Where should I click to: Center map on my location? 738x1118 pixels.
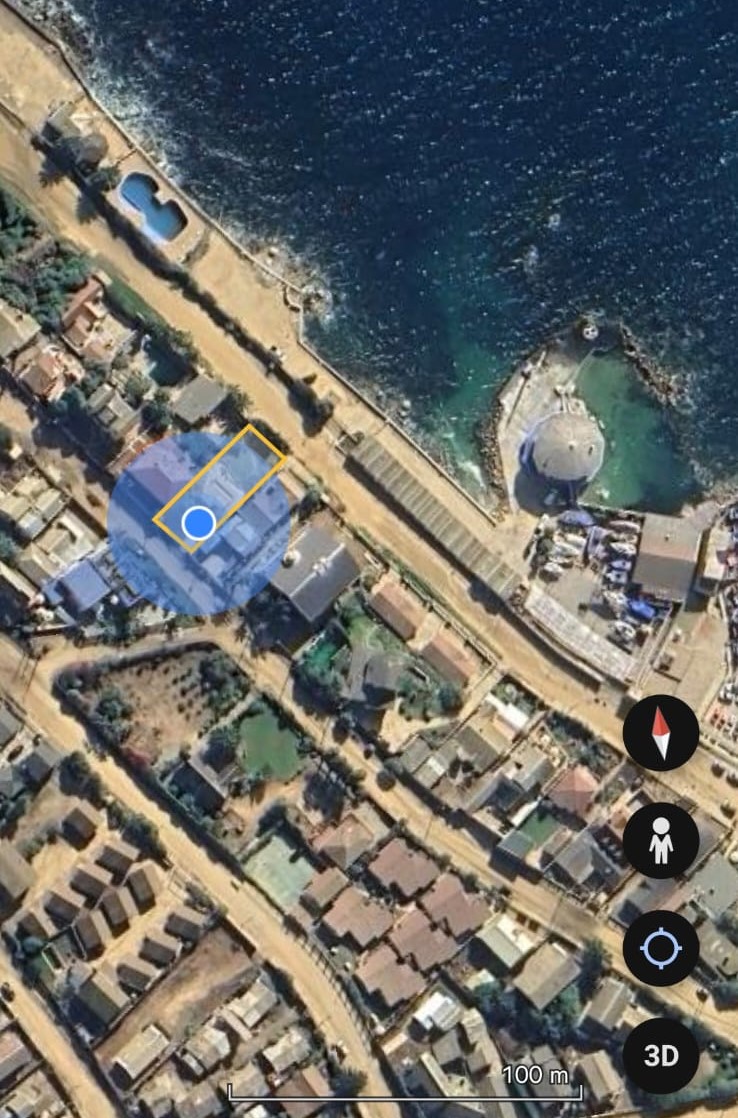[x=660, y=948]
